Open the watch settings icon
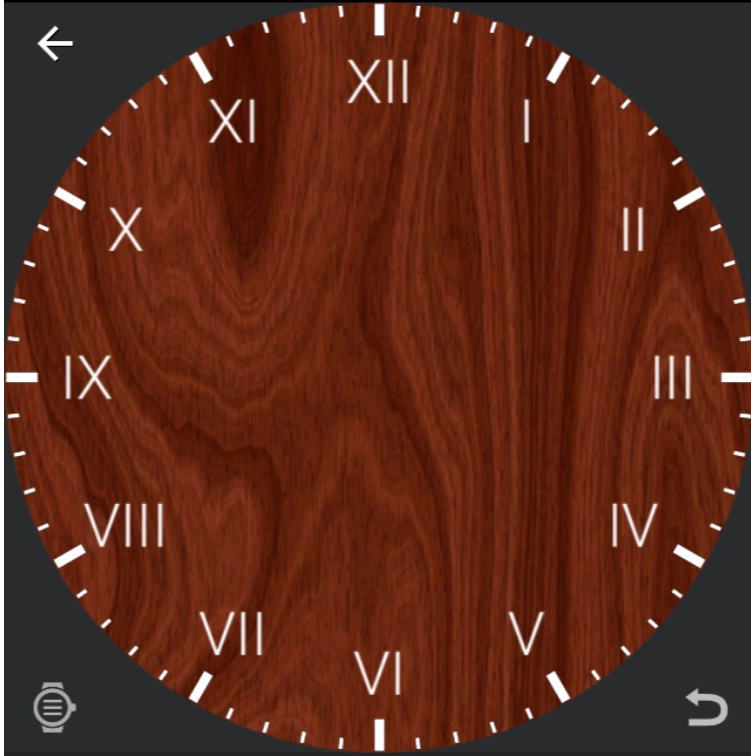This screenshot has width=756, height=756. click(54, 707)
